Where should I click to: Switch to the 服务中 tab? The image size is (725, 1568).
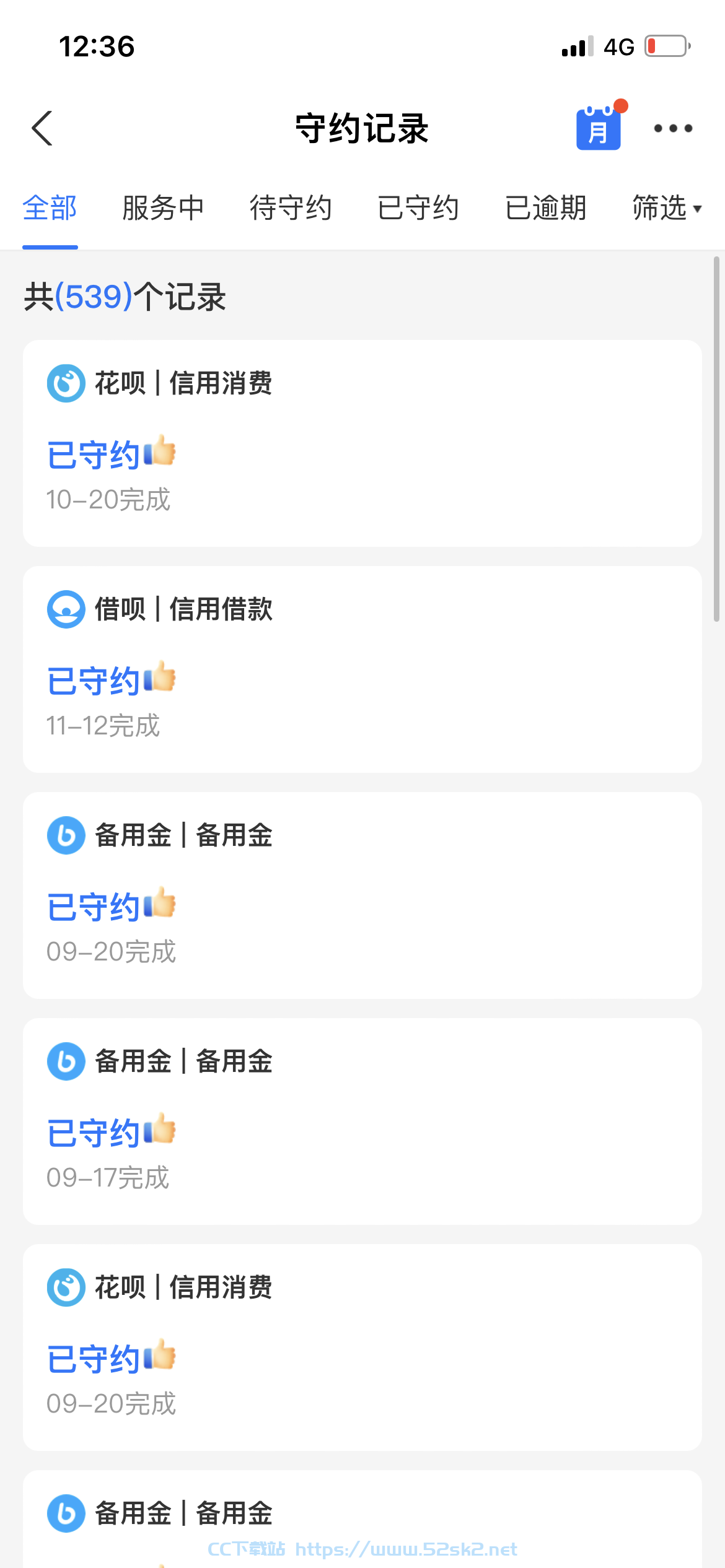(x=163, y=207)
